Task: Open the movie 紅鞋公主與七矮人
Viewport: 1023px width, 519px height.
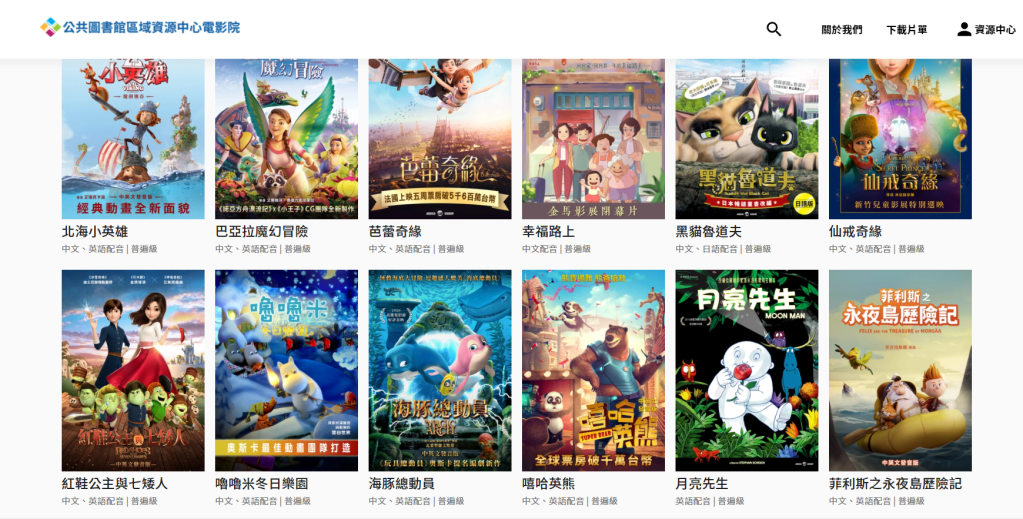Action: point(133,370)
